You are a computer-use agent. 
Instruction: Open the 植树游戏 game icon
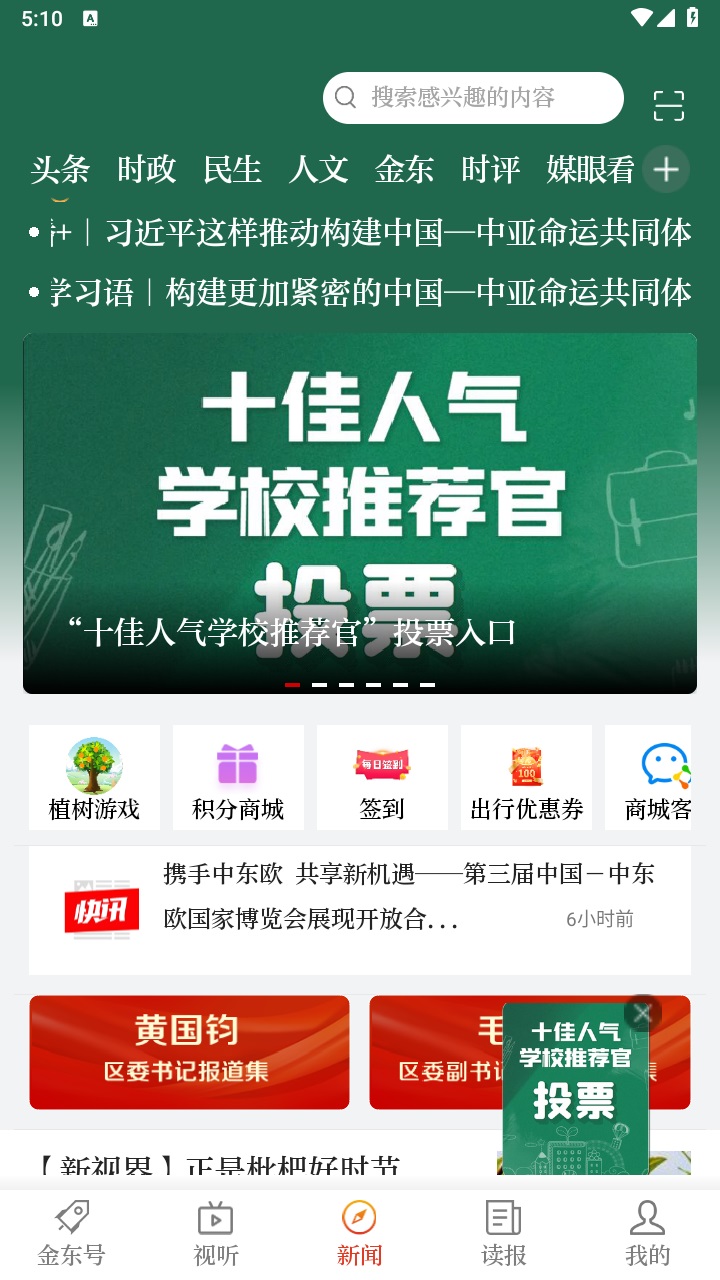click(94, 777)
